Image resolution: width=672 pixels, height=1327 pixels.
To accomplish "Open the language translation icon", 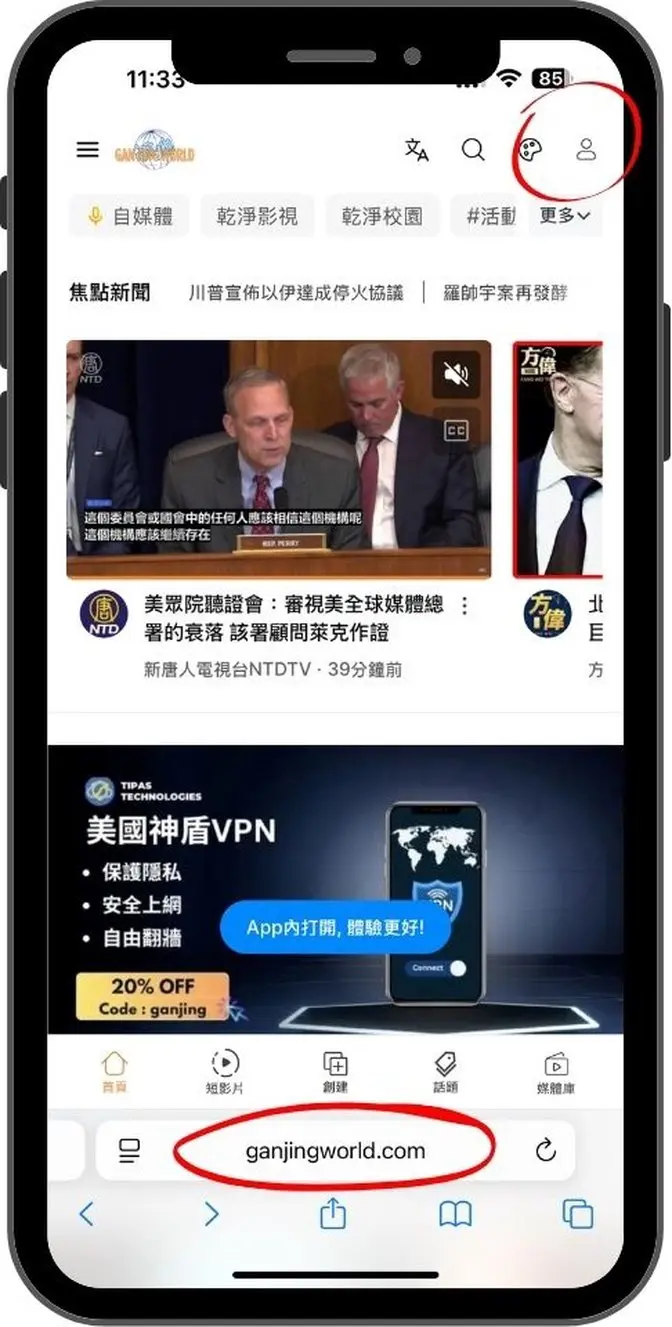I will pos(416,150).
